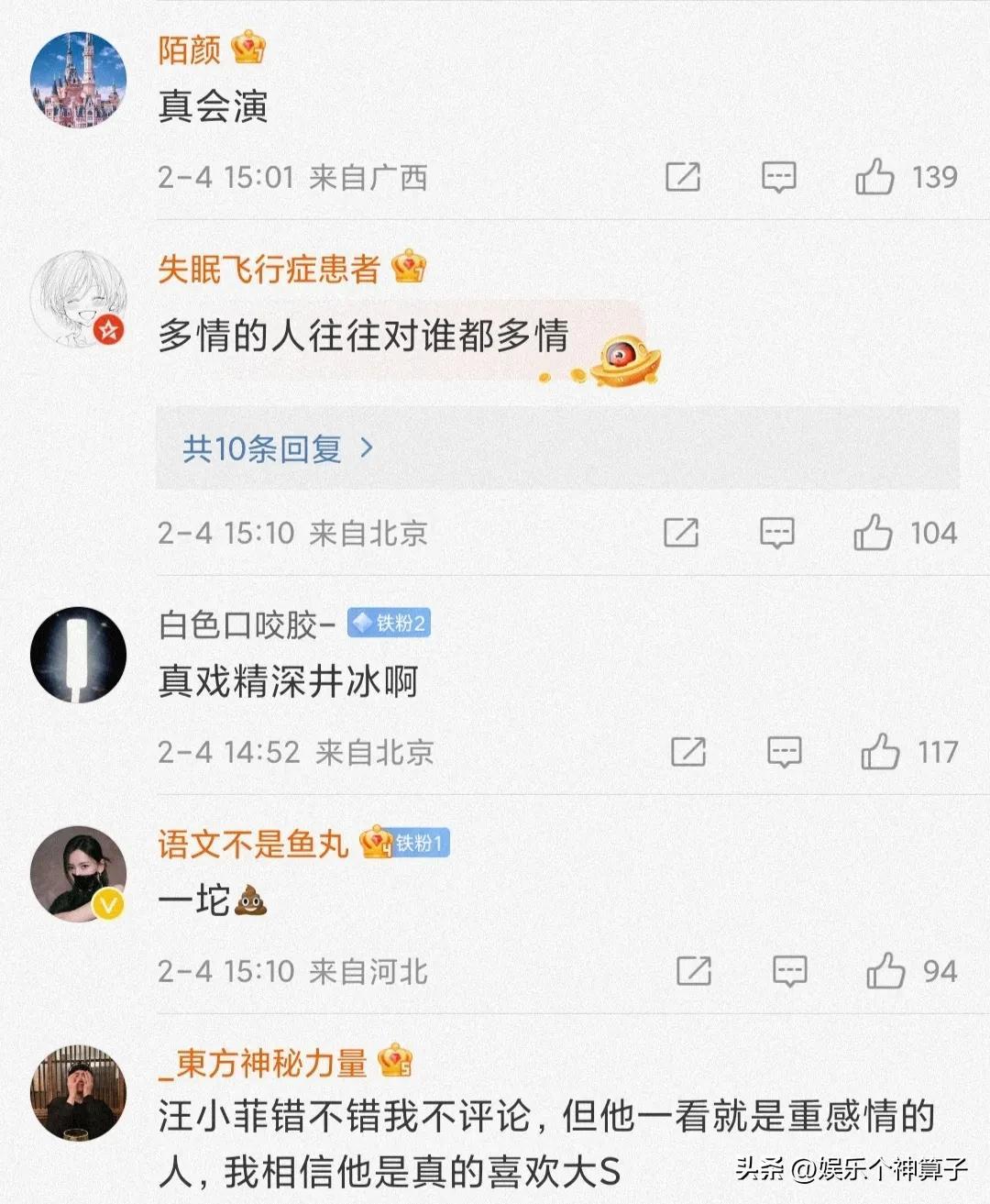
Task: Repost 陌颜's comment
Action: [682, 176]
